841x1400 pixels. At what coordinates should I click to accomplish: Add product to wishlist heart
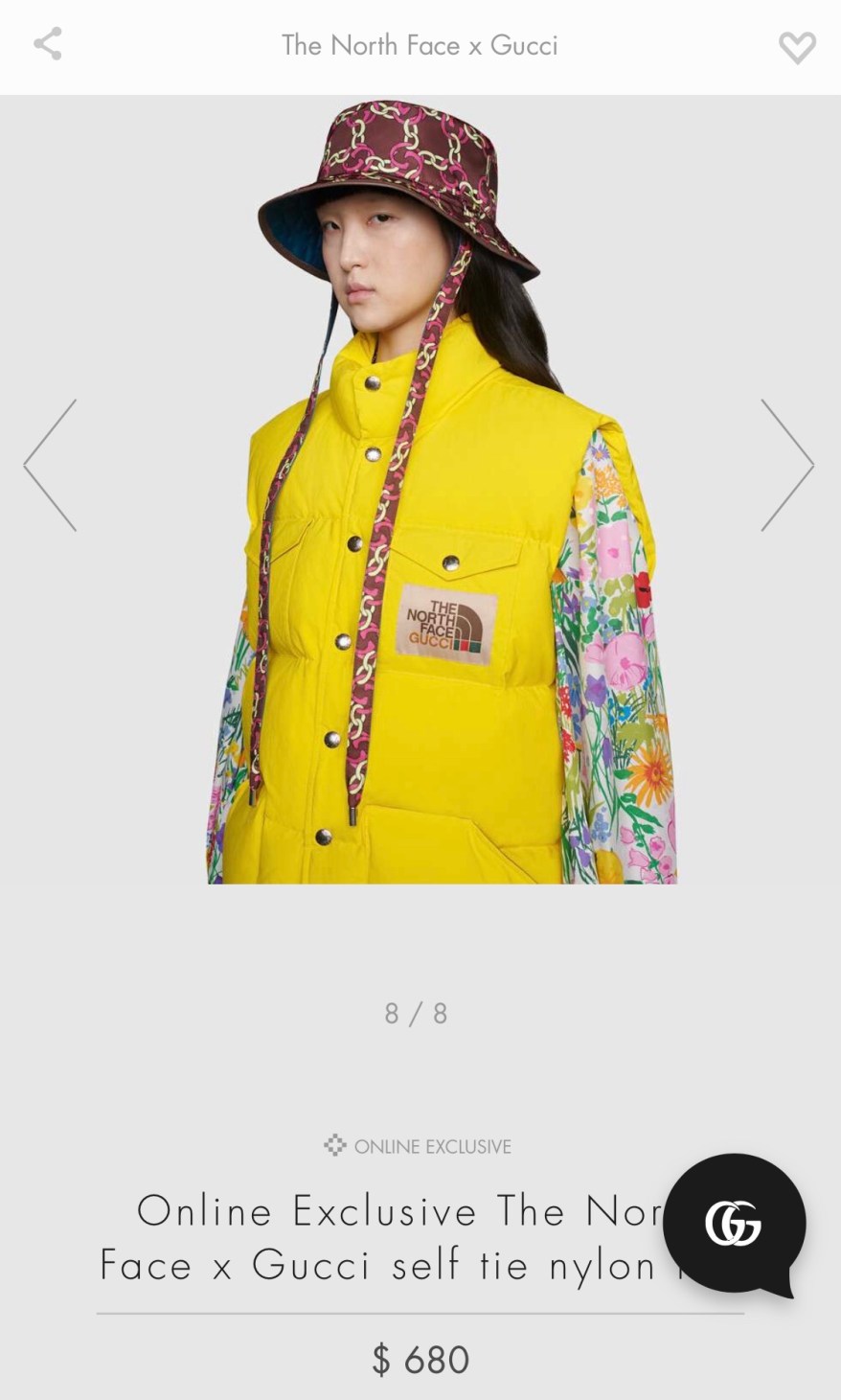click(x=796, y=47)
